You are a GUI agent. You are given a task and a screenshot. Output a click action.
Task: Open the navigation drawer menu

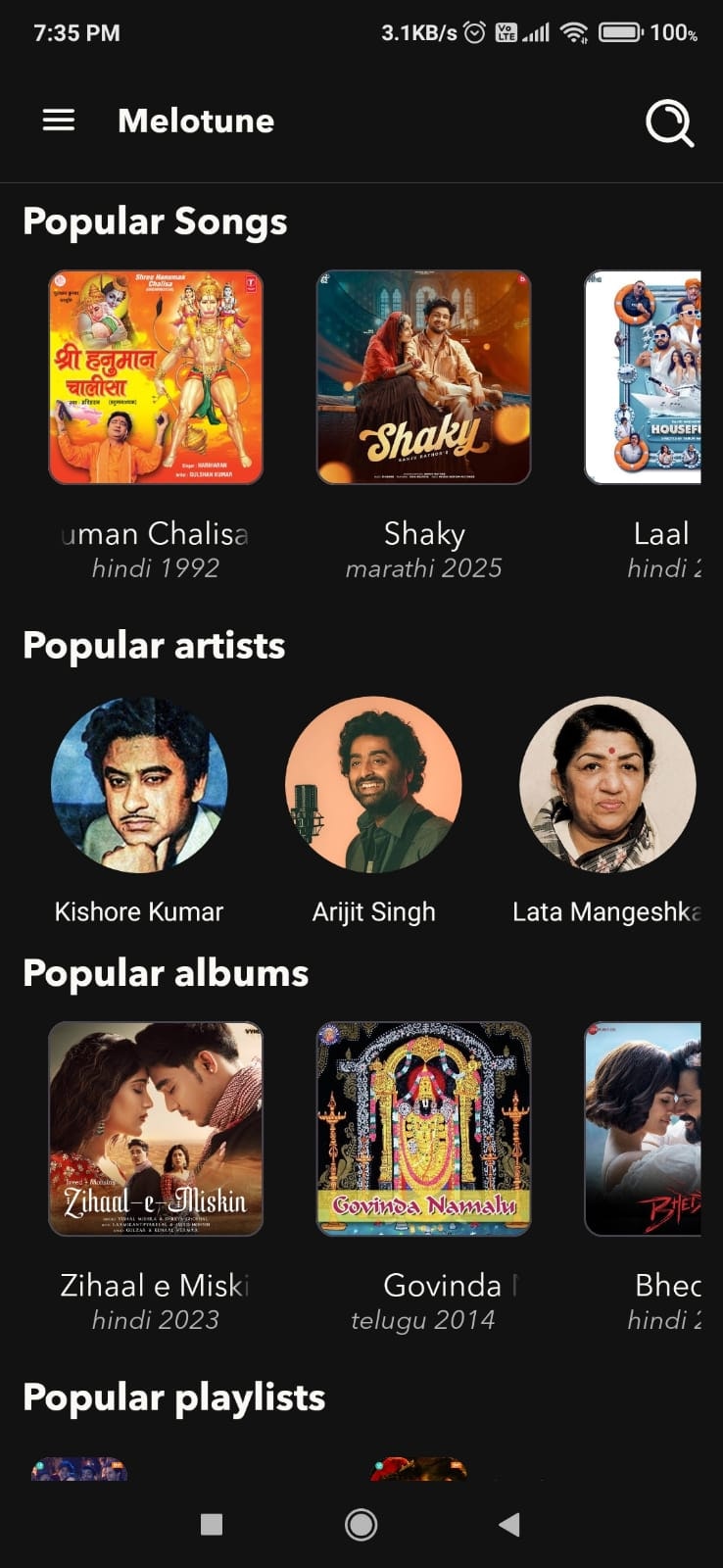point(58,120)
